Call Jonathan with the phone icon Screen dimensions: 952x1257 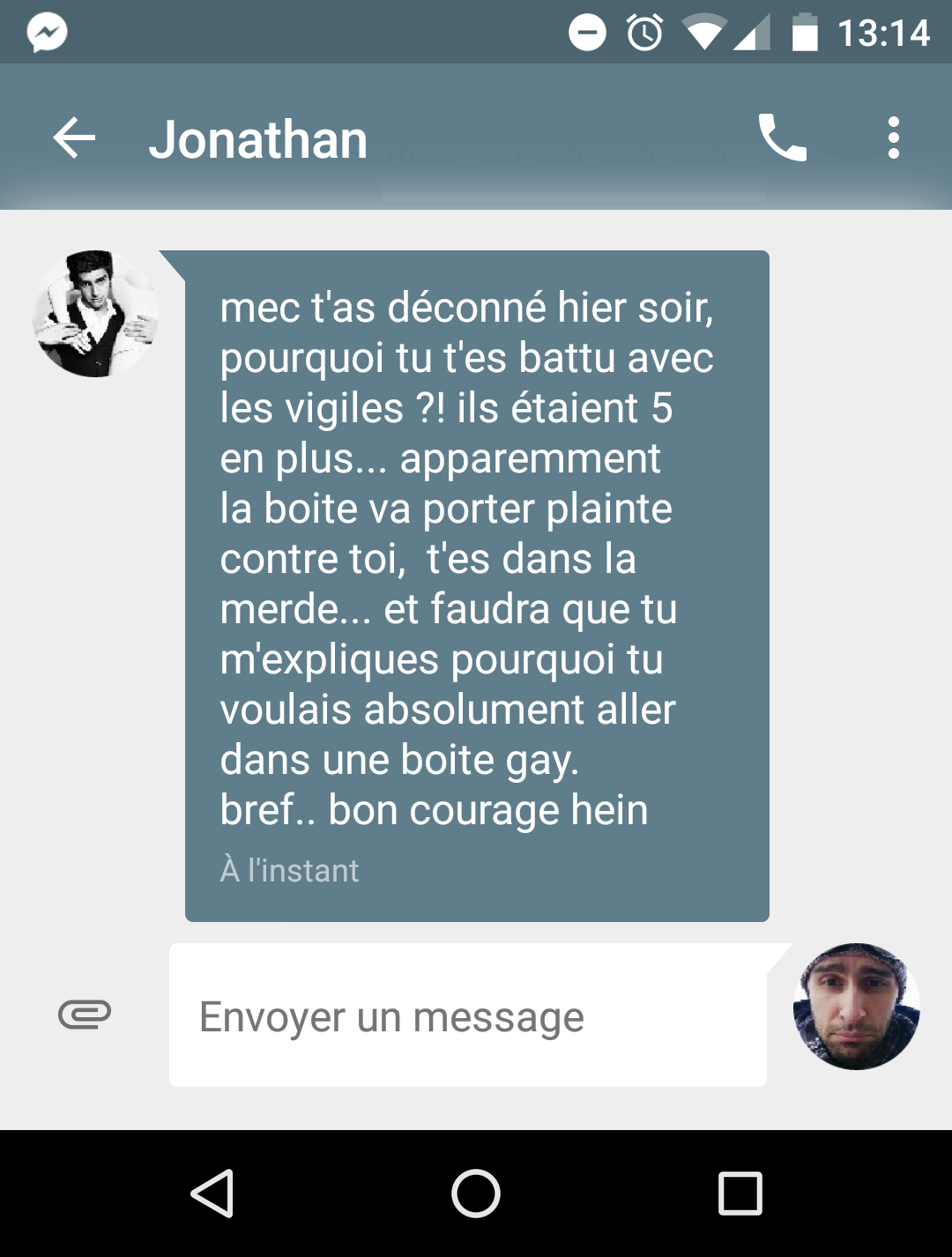tap(782, 138)
